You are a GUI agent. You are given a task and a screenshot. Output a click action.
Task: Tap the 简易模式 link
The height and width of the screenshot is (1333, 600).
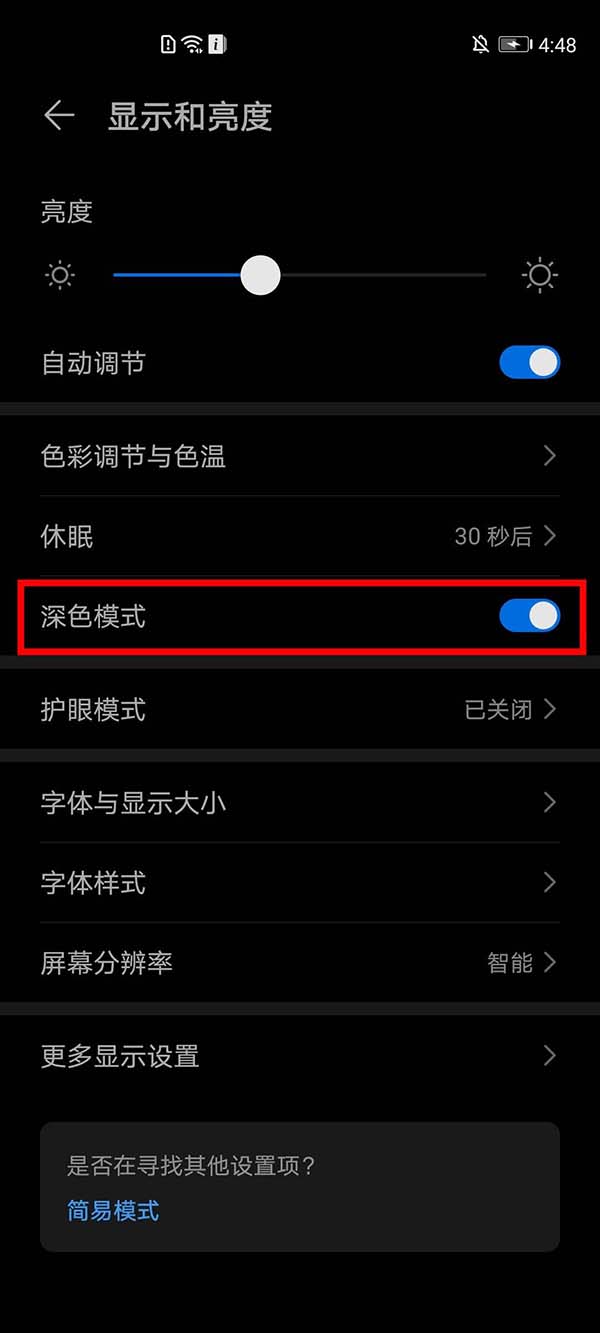[113, 1211]
